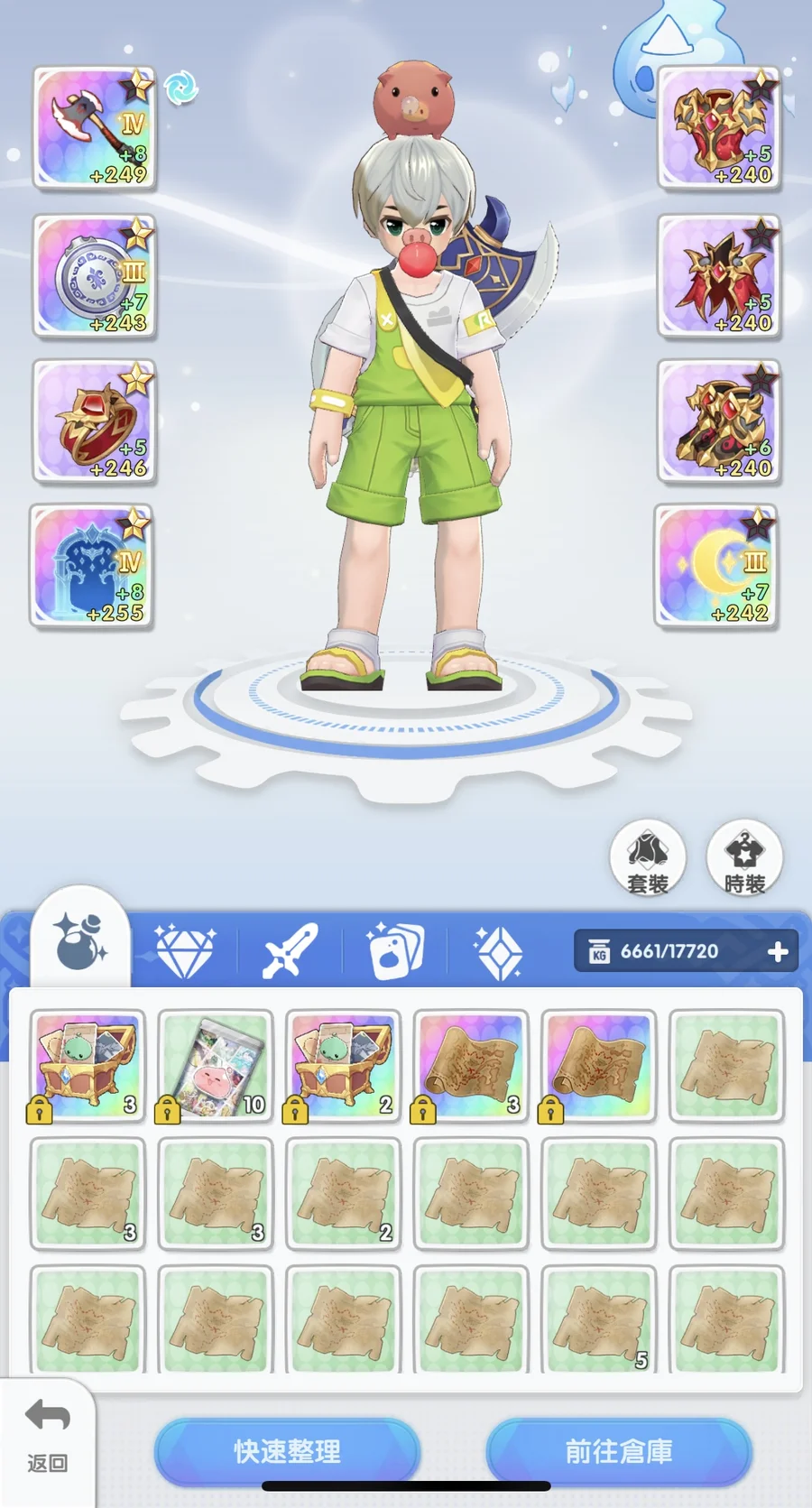The height and width of the screenshot is (1508, 812).
Task: Expand bag weight capacity with plus
Action: tap(778, 951)
